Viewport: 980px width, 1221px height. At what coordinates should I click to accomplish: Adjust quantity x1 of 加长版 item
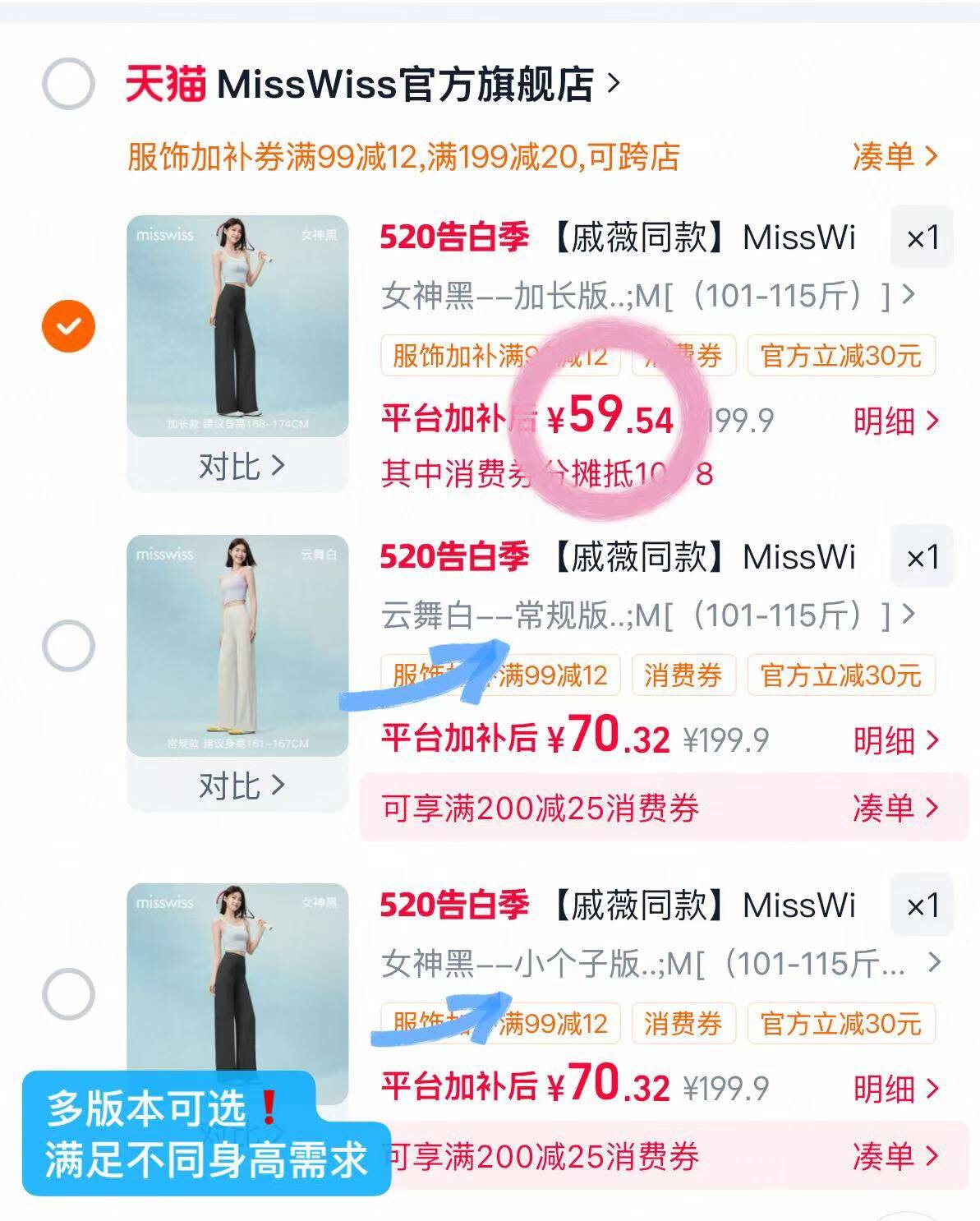922,237
